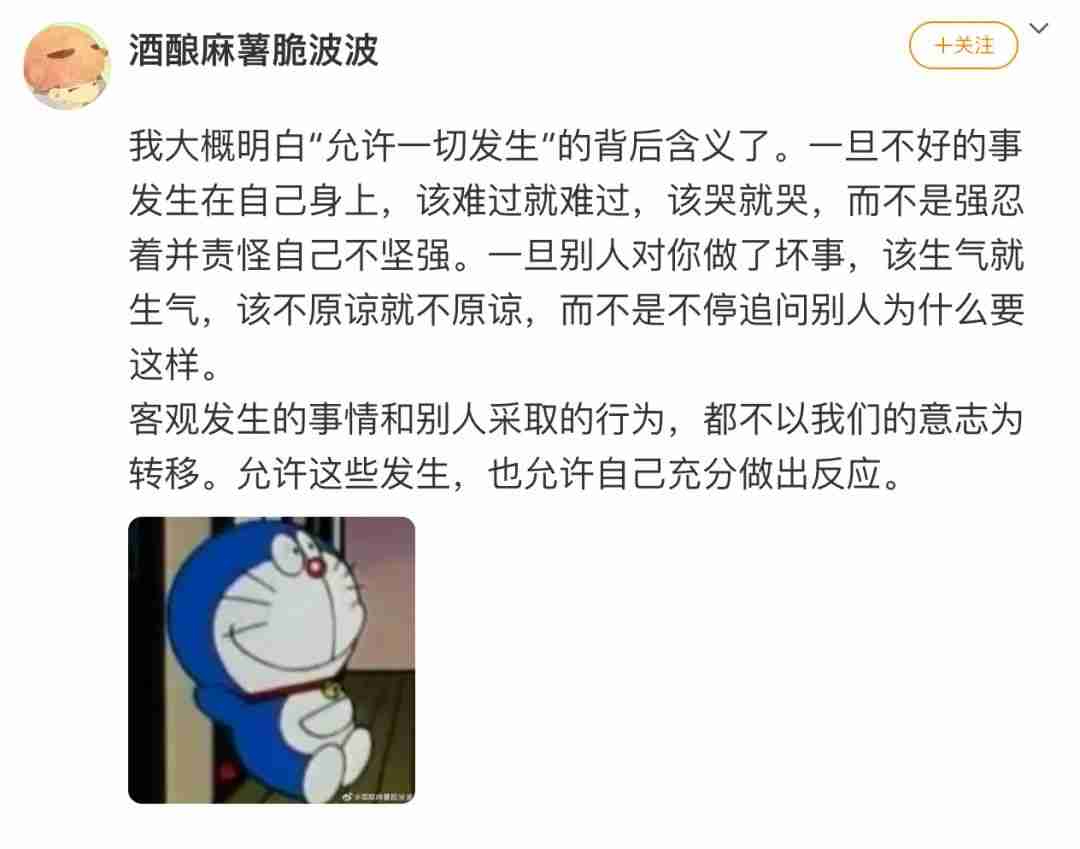Open the username 酒酿麻薯脆波波
1080x849 pixels.
tap(253, 49)
